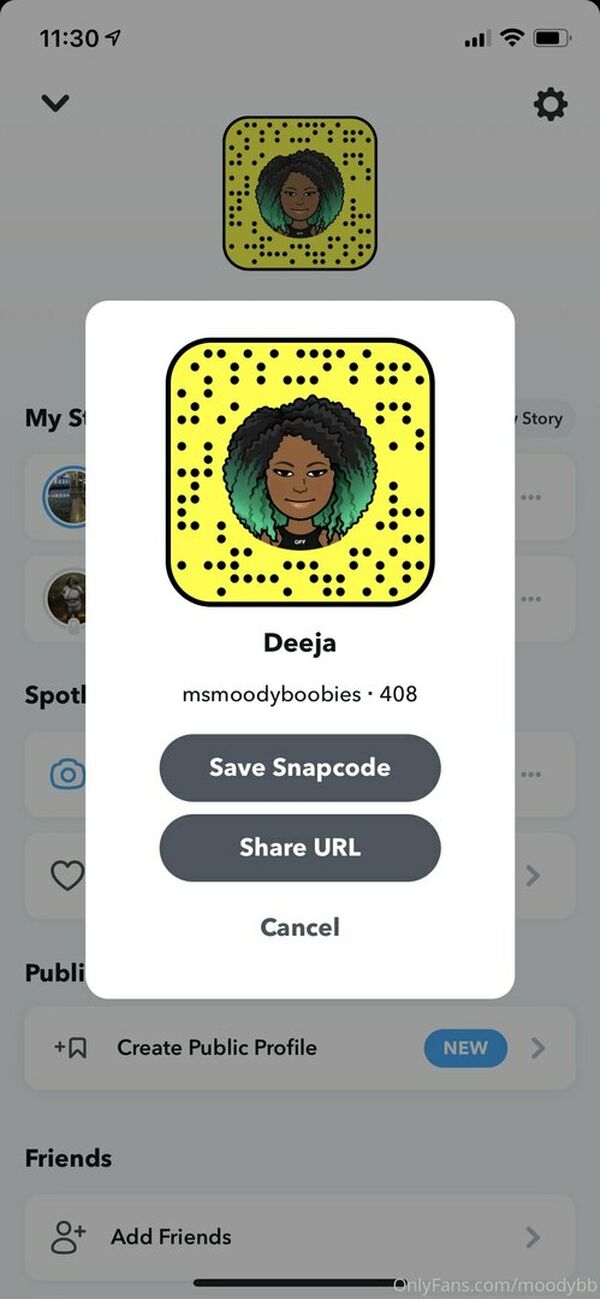
Task: Select Share URL
Action: point(300,848)
